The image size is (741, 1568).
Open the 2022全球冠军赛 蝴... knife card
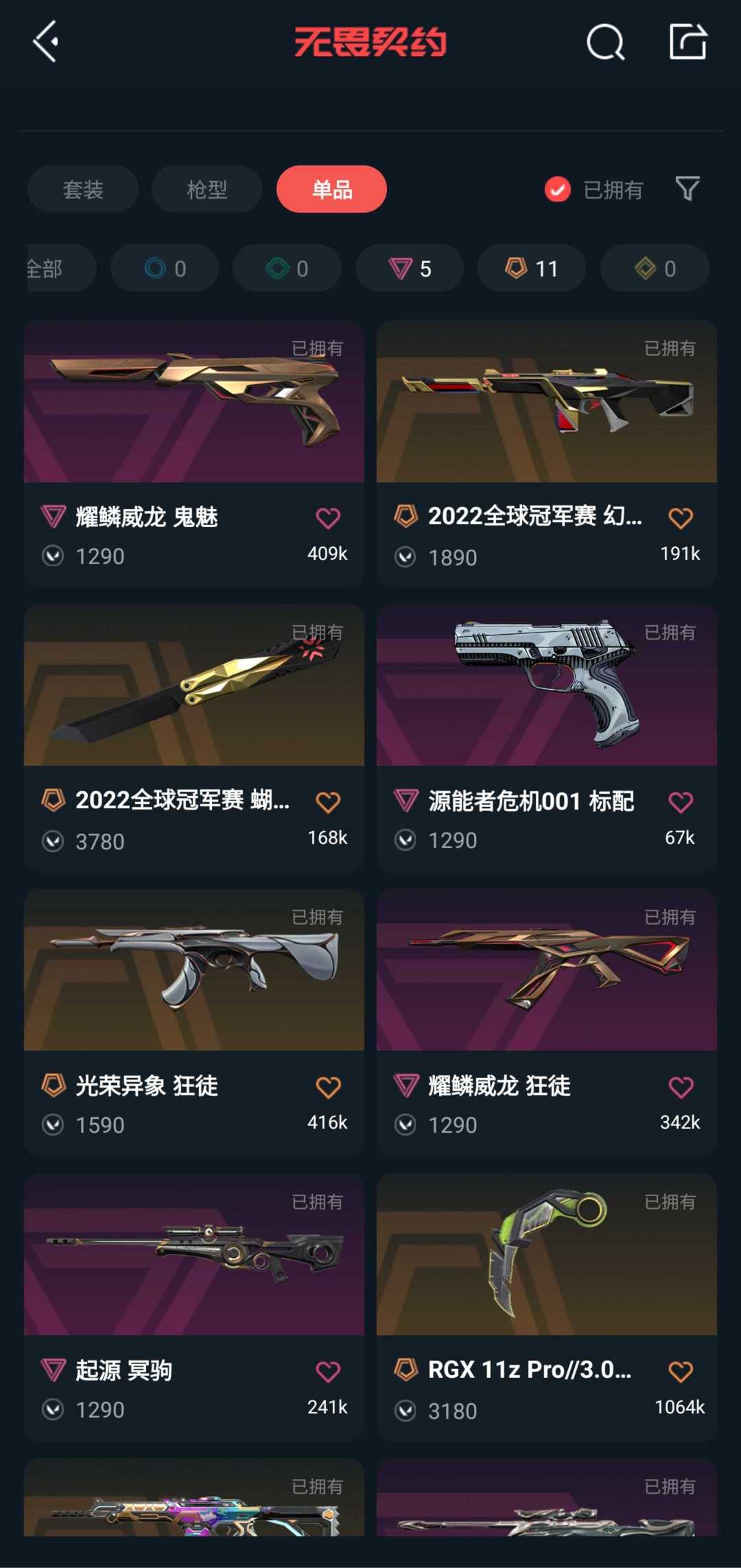(194, 738)
